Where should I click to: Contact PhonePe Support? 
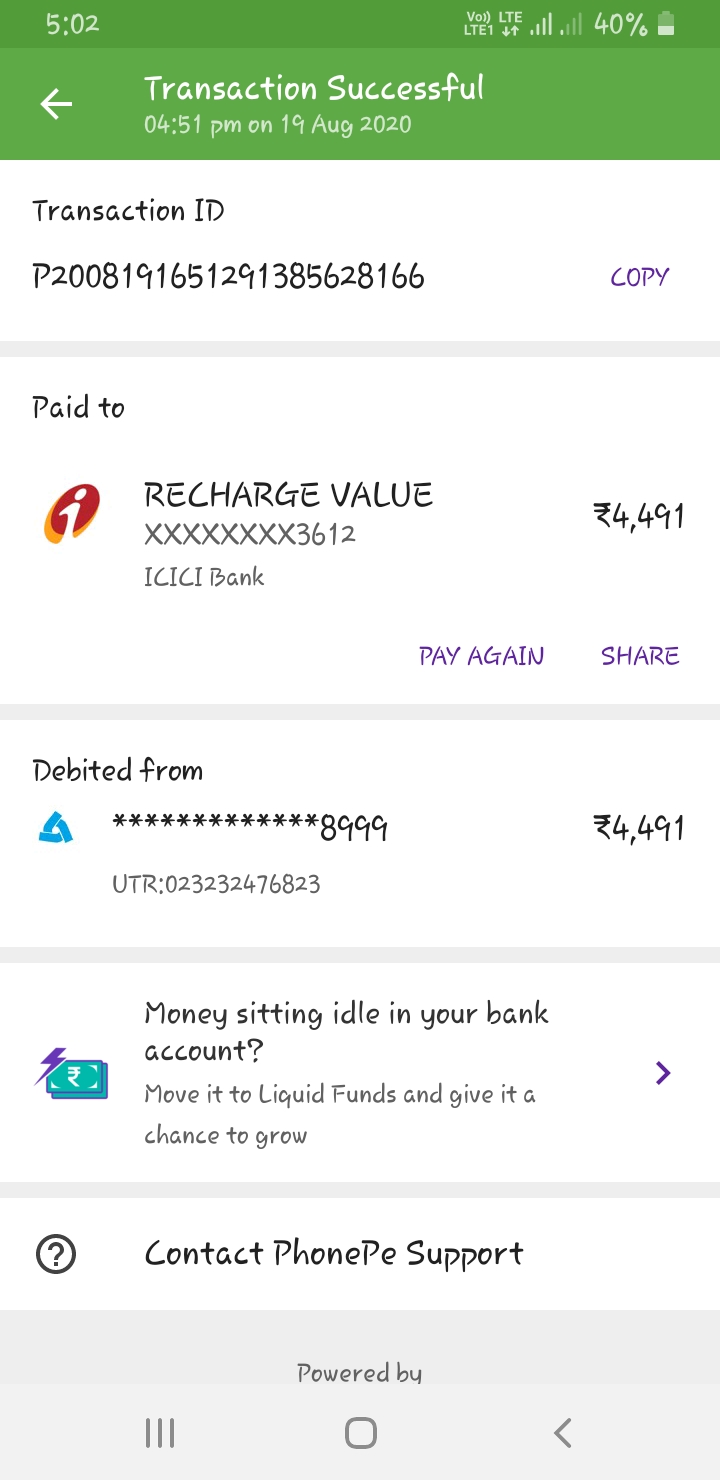coord(334,1253)
